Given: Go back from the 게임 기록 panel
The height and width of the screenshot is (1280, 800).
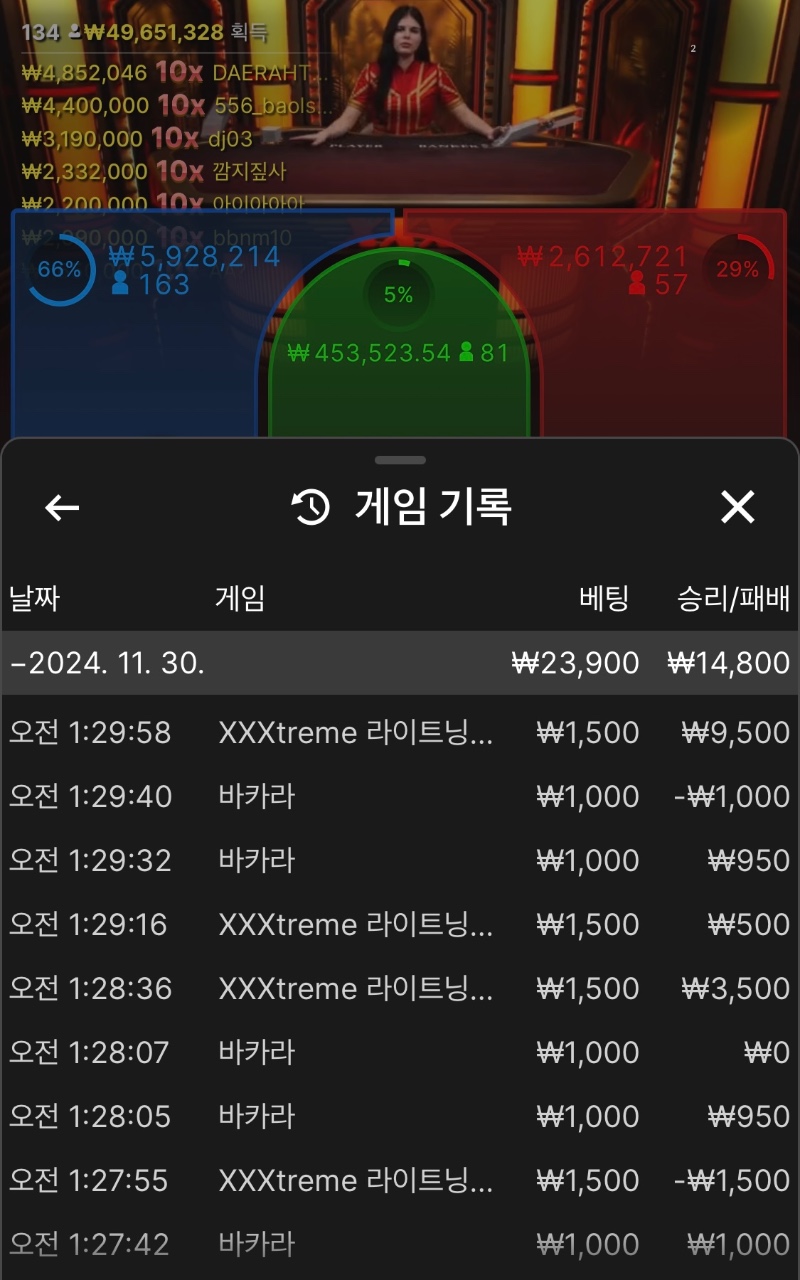Looking at the screenshot, I should (x=62, y=508).
